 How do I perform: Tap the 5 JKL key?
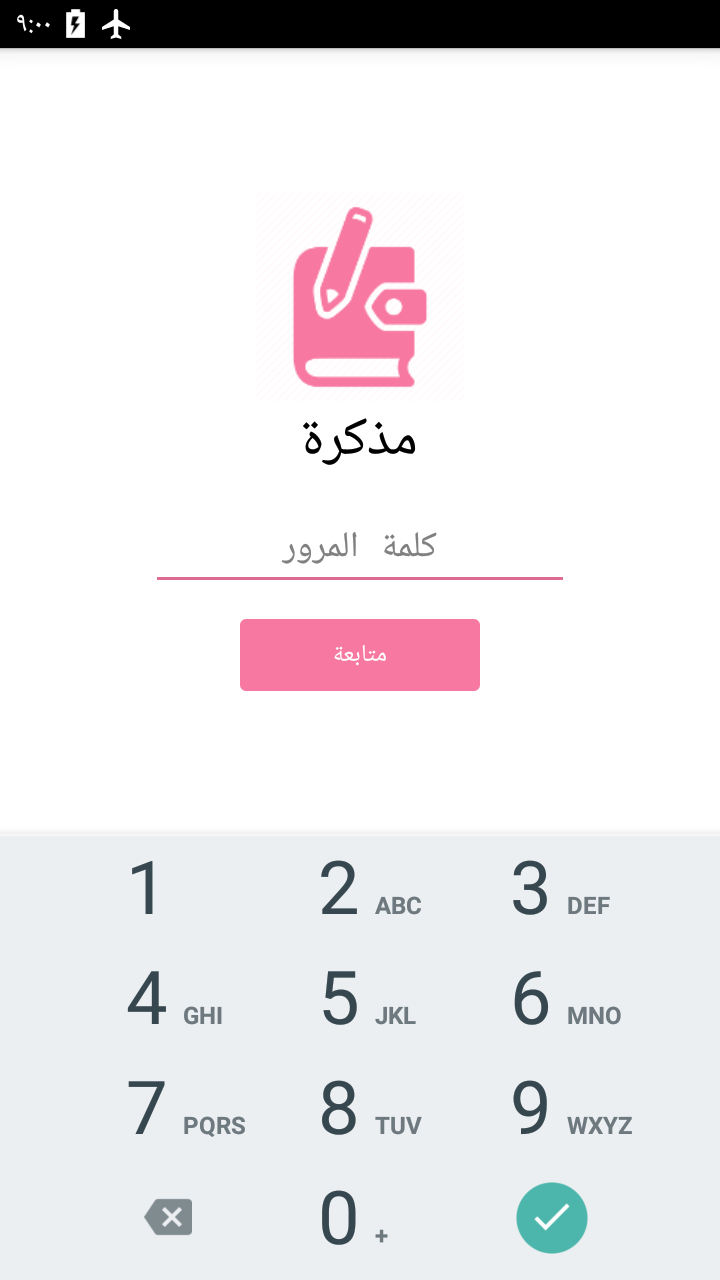click(x=360, y=999)
